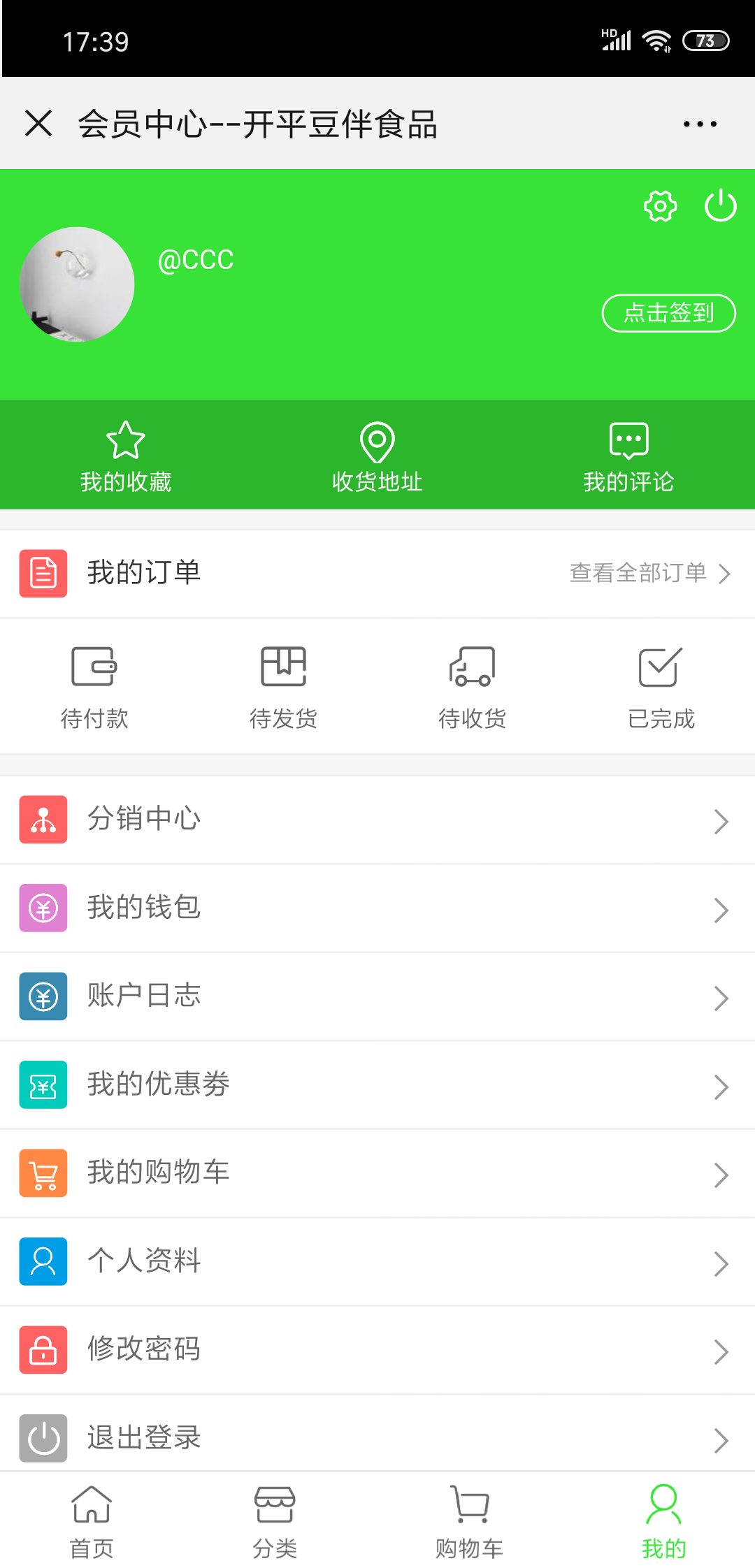
Task: Open 分销中心 row
Action: [x=377, y=820]
